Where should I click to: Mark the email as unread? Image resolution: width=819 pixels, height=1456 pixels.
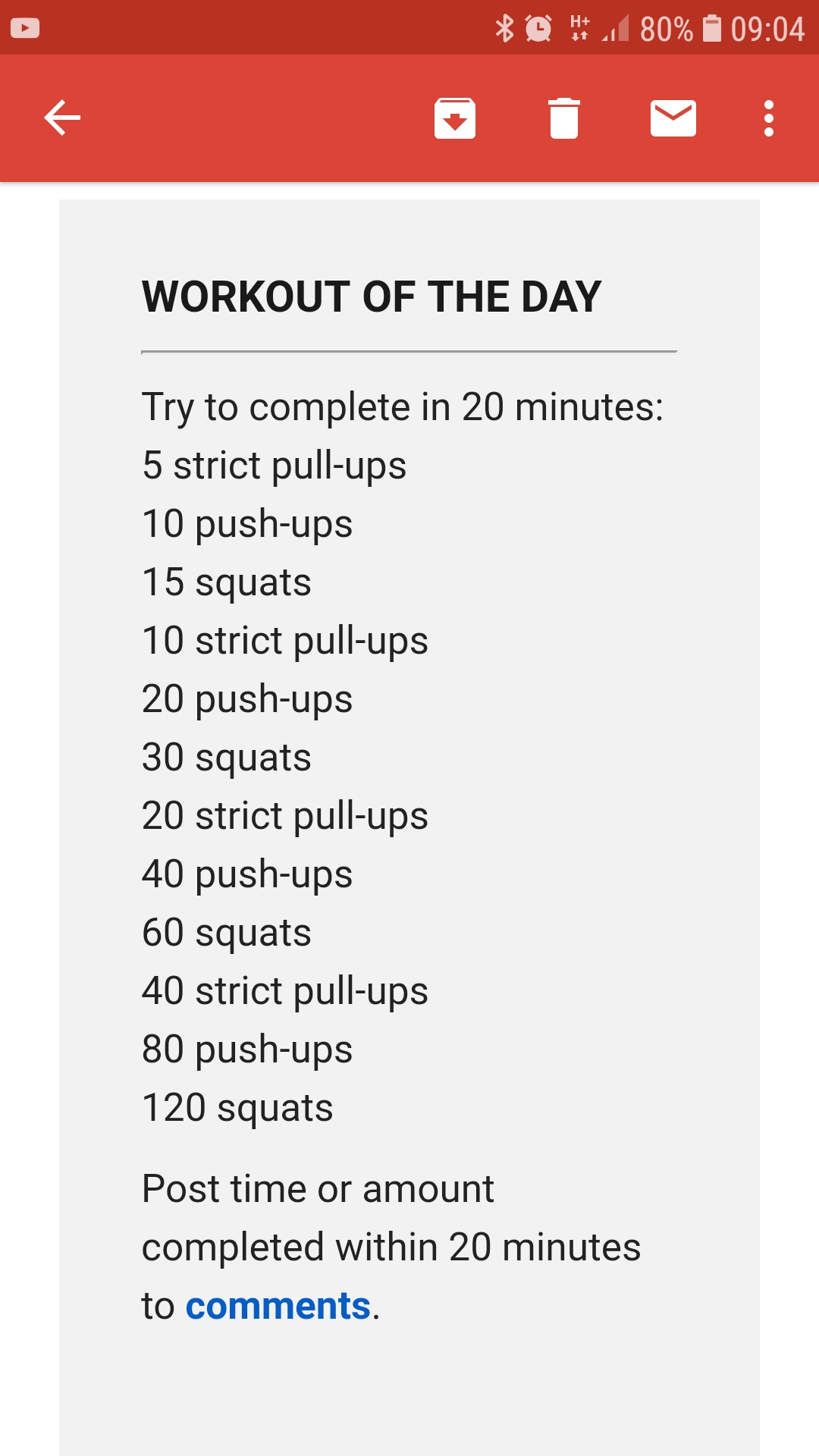pyautogui.click(x=673, y=118)
